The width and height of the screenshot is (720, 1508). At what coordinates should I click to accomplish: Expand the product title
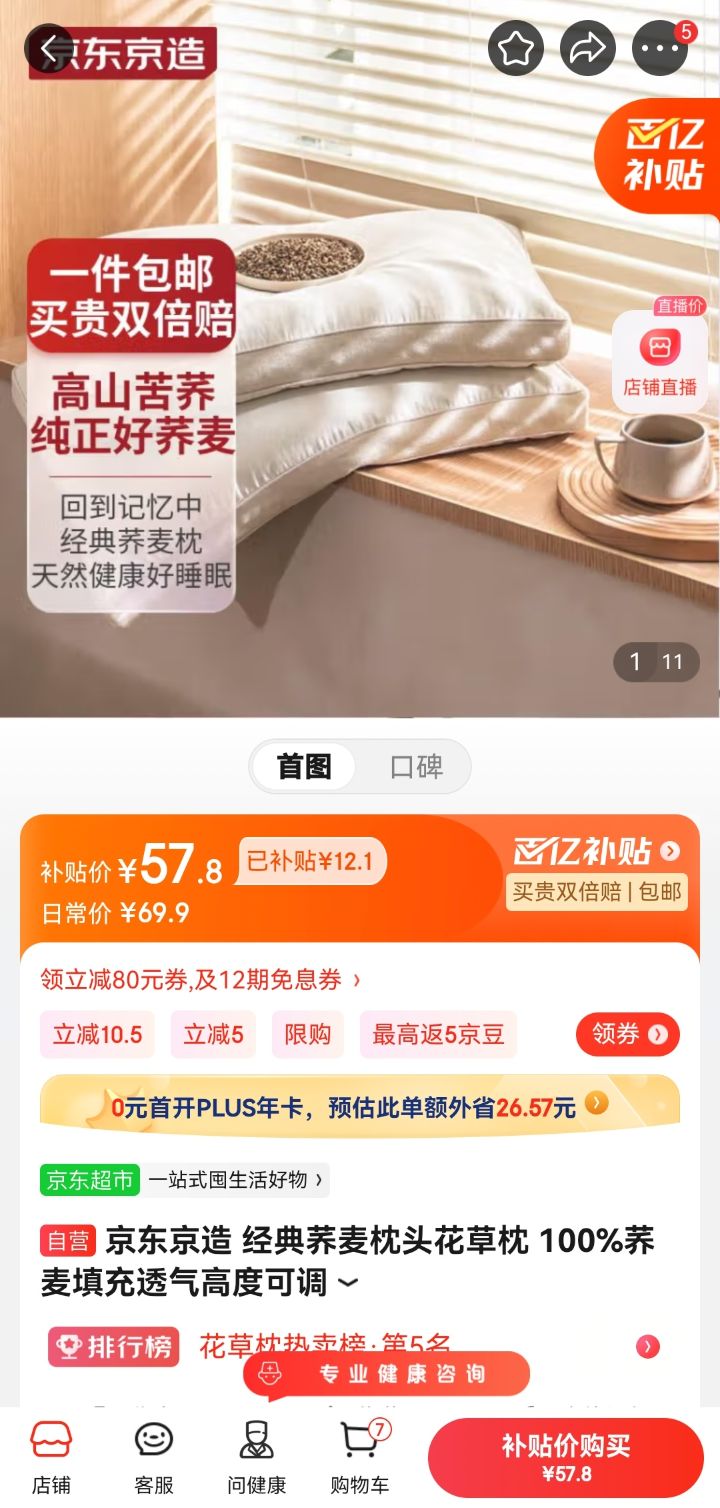[x=348, y=1283]
